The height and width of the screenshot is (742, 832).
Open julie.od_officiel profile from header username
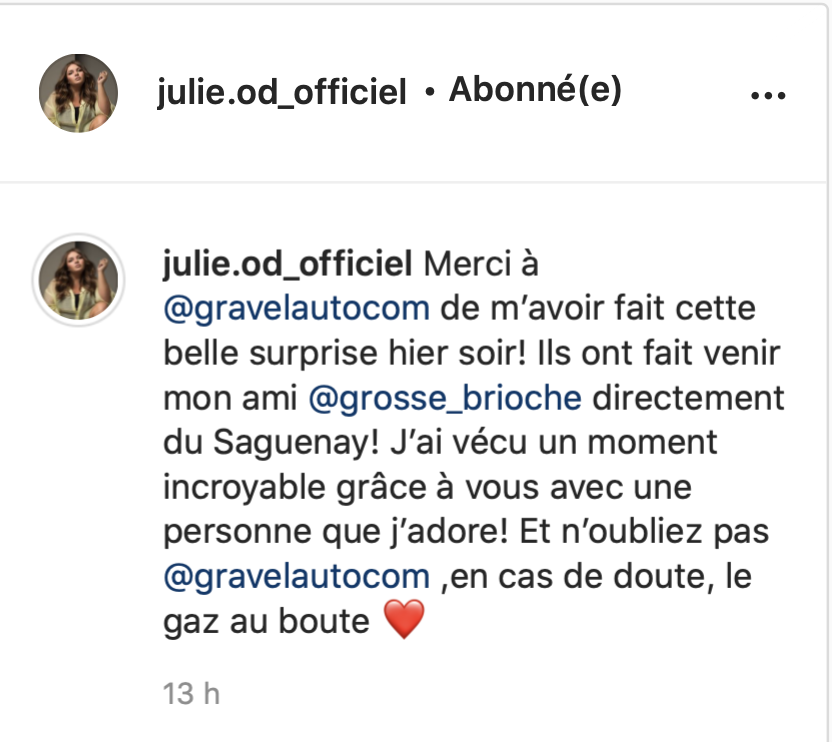tap(282, 93)
